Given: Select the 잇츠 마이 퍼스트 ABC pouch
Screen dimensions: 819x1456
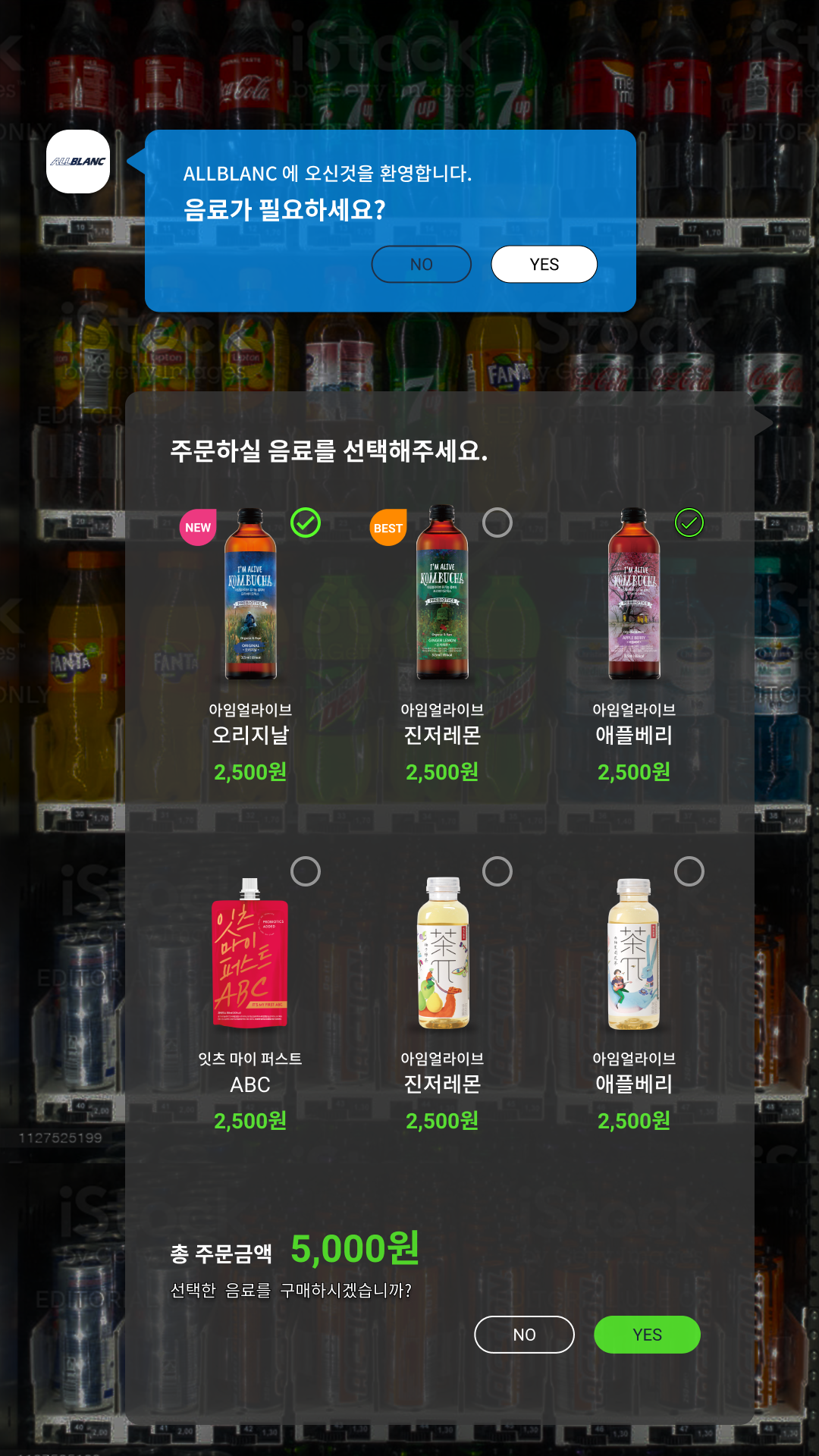Looking at the screenshot, I should click(x=306, y=871).
